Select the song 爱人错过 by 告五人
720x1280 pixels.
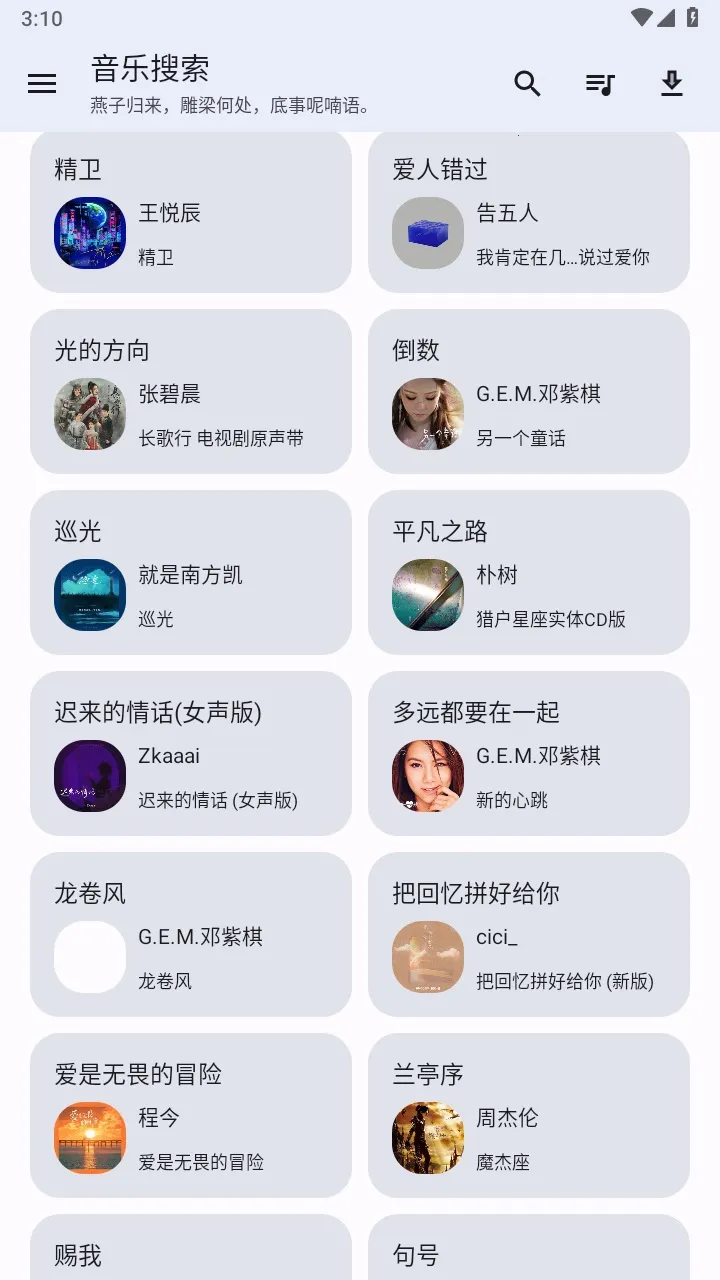[x=529, y=212]
